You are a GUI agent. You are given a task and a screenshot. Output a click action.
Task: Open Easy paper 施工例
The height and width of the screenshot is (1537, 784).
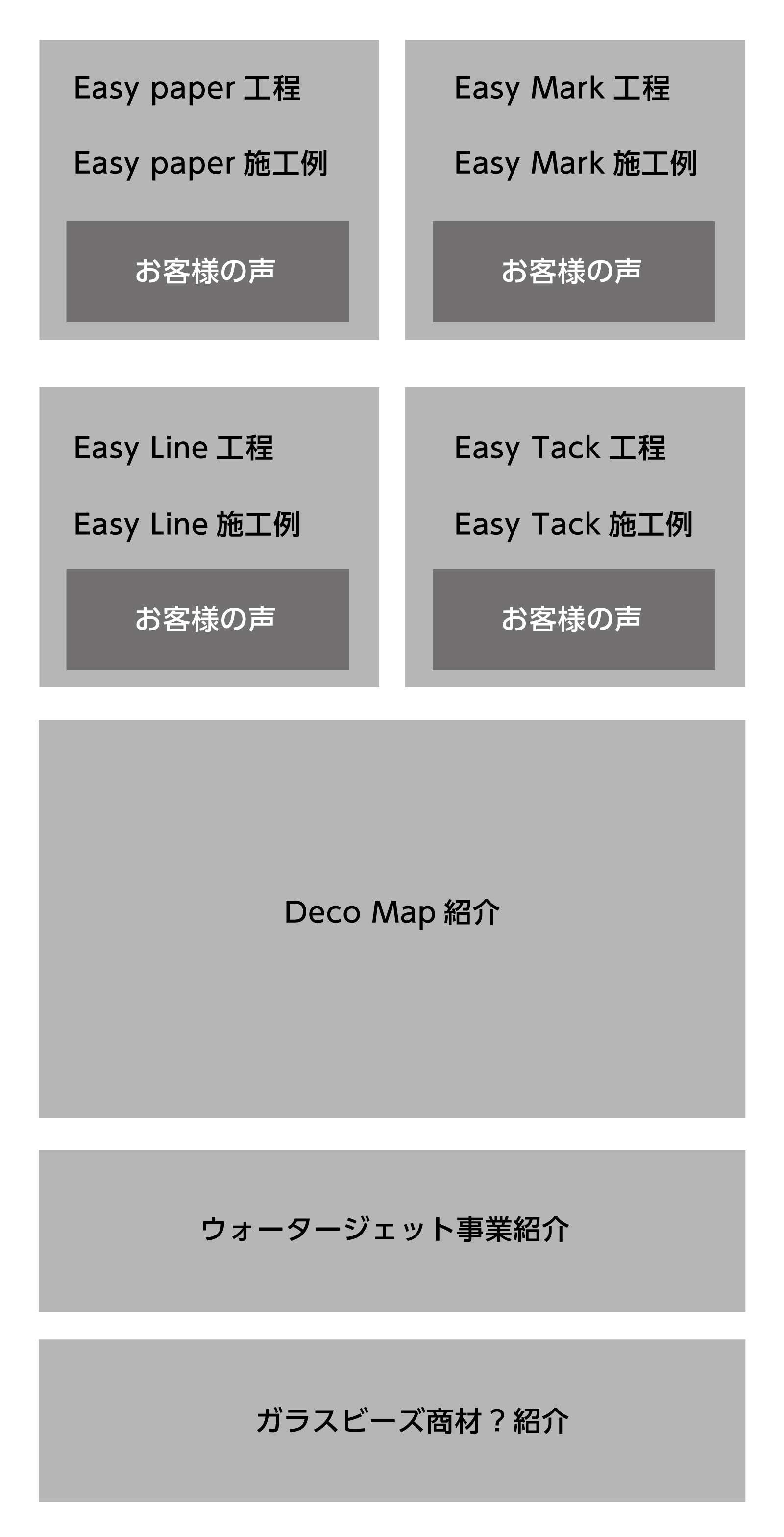click(x=200, y=163)
